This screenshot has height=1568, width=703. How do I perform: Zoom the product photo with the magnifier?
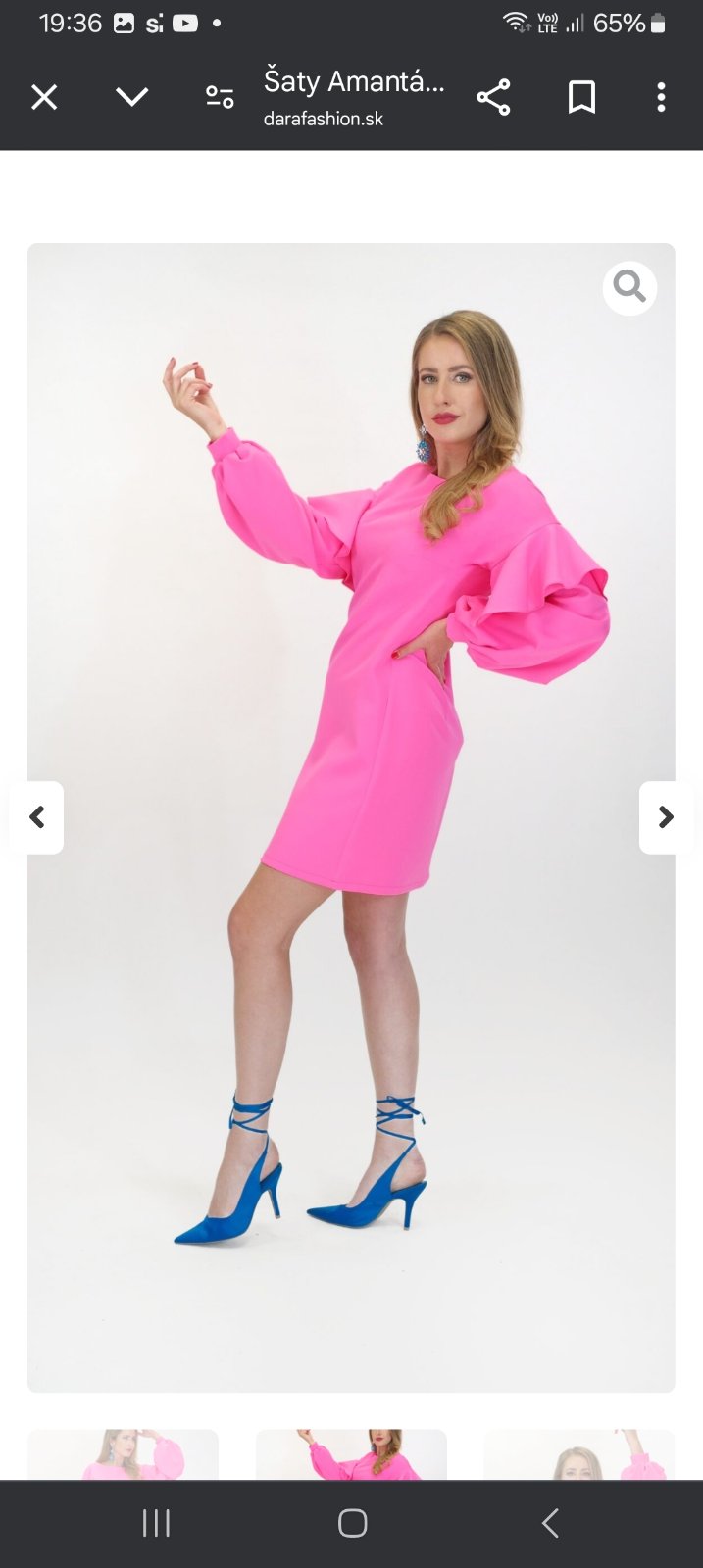pos(628,287)
